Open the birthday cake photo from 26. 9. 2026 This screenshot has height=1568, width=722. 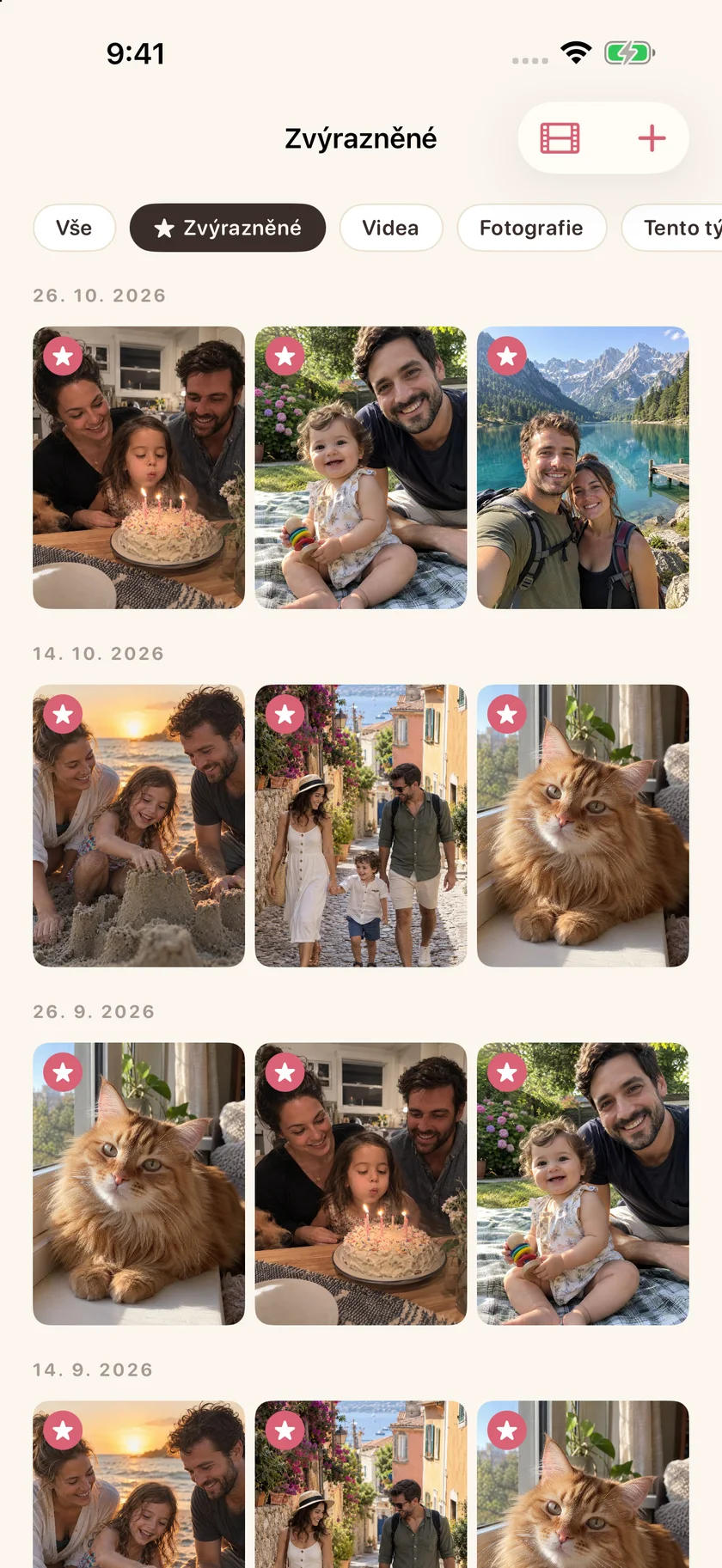pos(361,1184)
